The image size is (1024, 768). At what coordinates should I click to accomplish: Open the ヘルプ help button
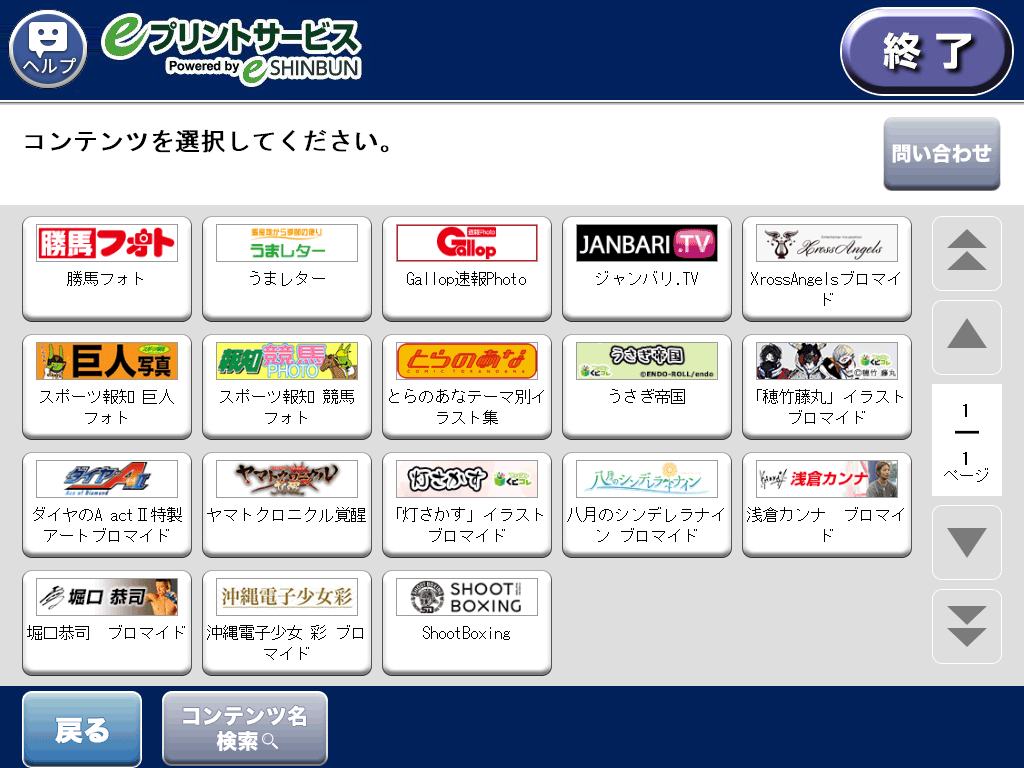coord(48,50)
